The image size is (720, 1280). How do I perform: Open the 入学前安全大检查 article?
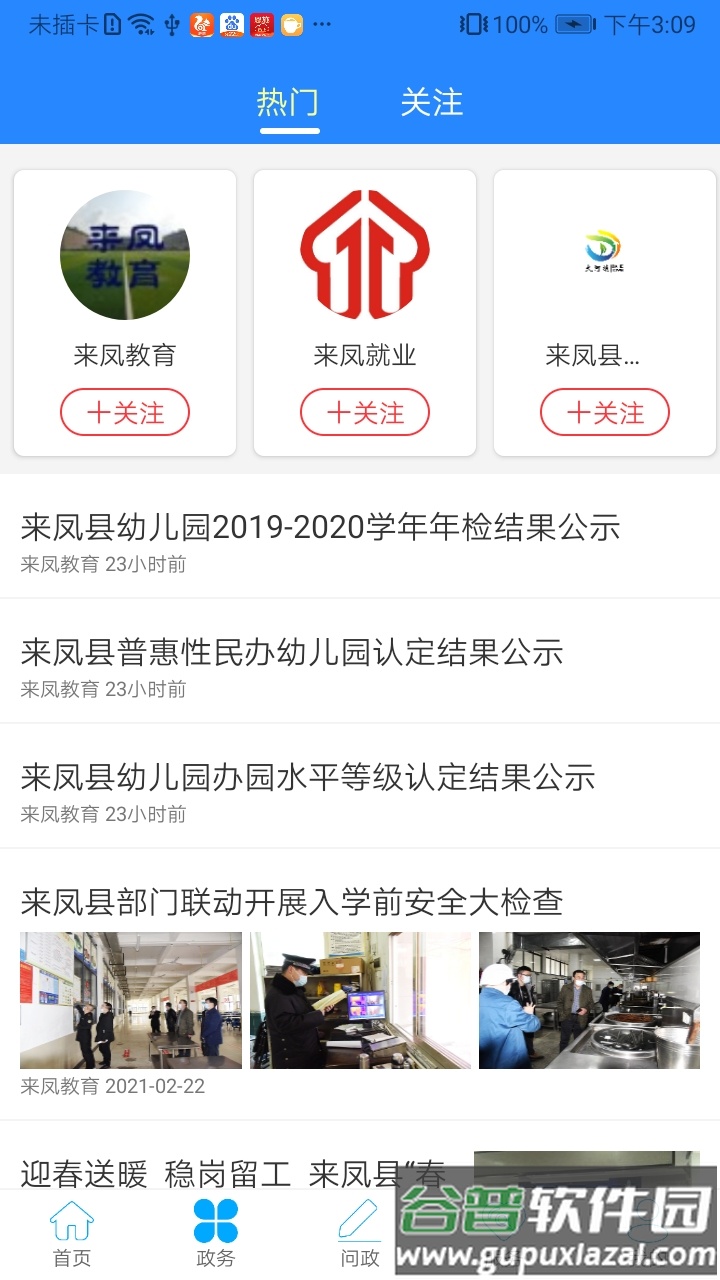tap(291, 903)
